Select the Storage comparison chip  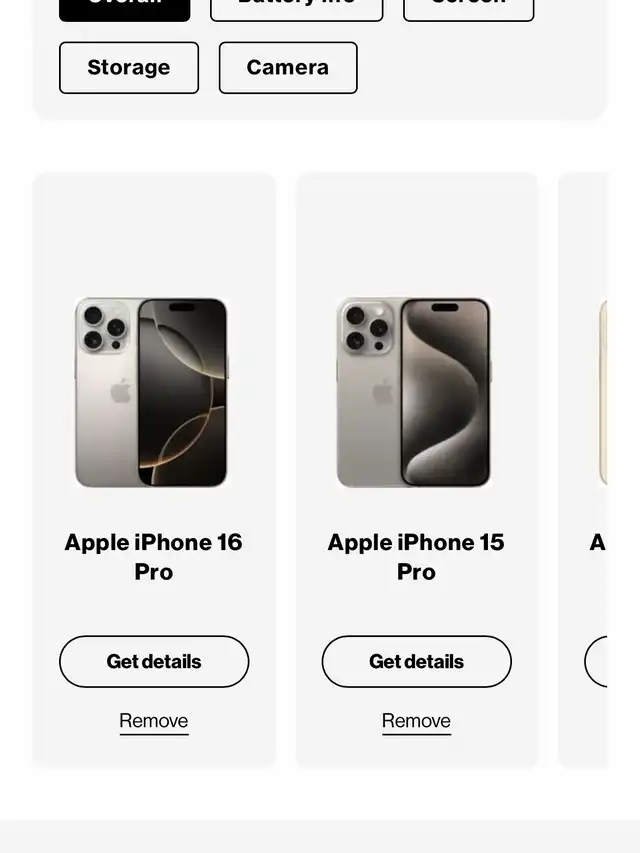point(129,68)
